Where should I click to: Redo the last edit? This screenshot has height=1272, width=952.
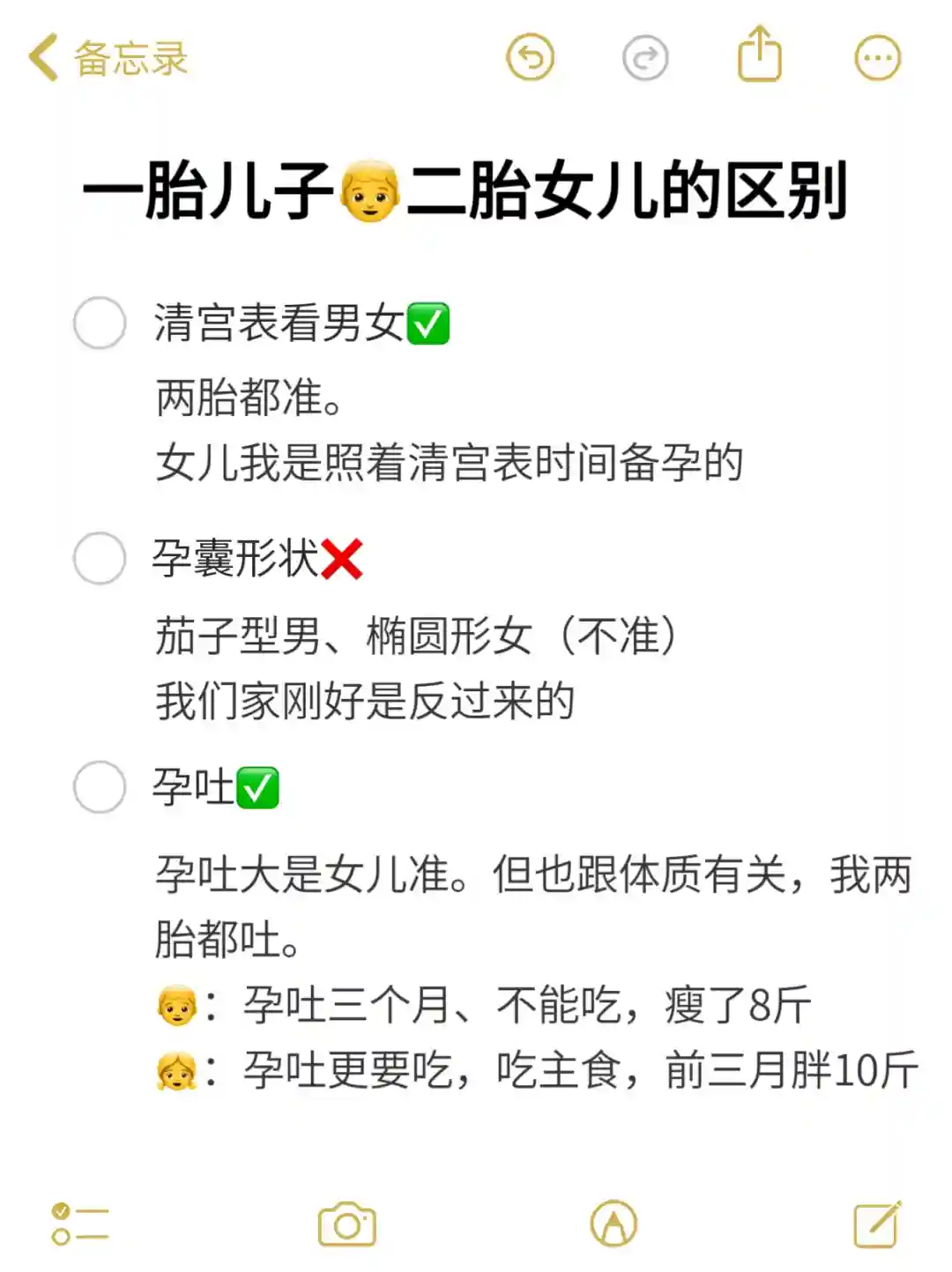(x=645, y=58)
